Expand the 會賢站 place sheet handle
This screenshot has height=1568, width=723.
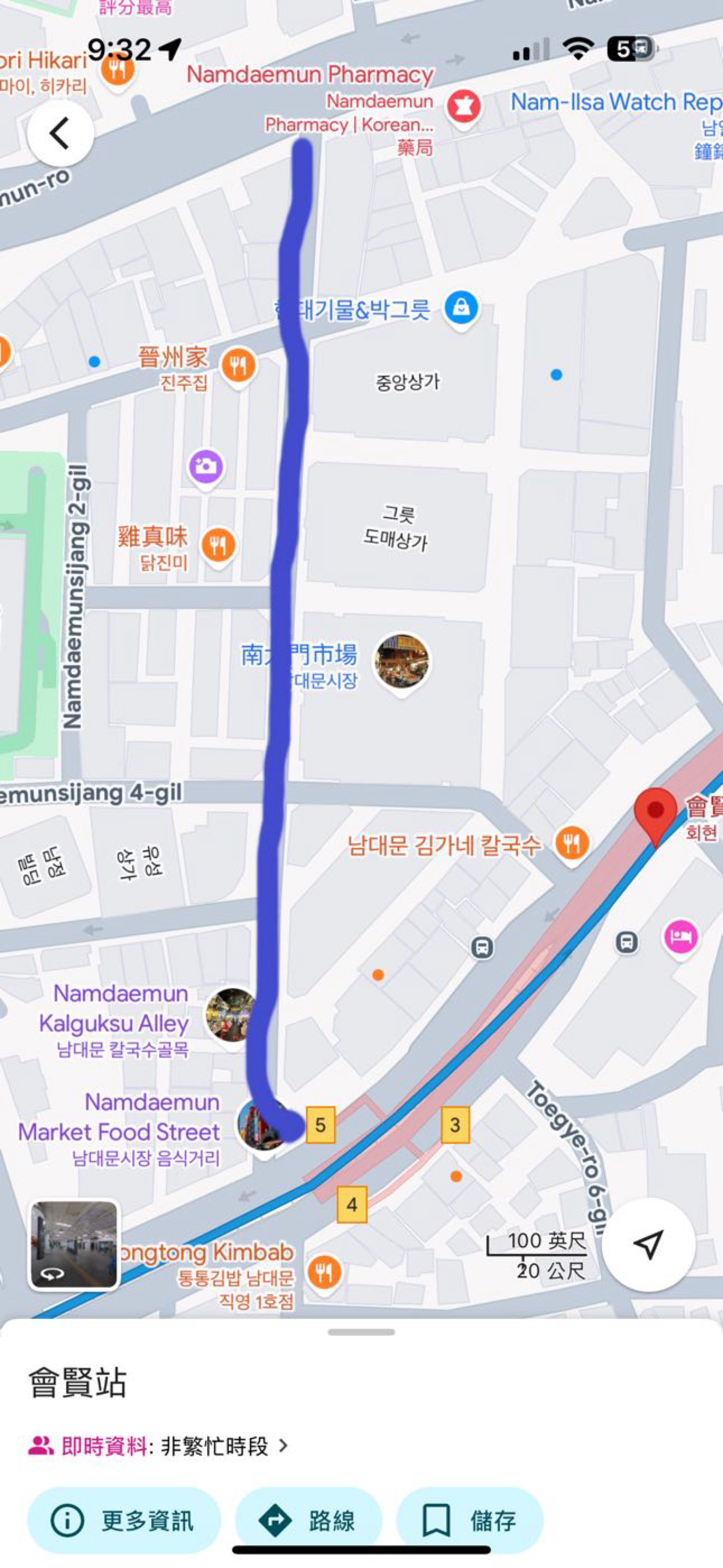tap(361, 1332)
